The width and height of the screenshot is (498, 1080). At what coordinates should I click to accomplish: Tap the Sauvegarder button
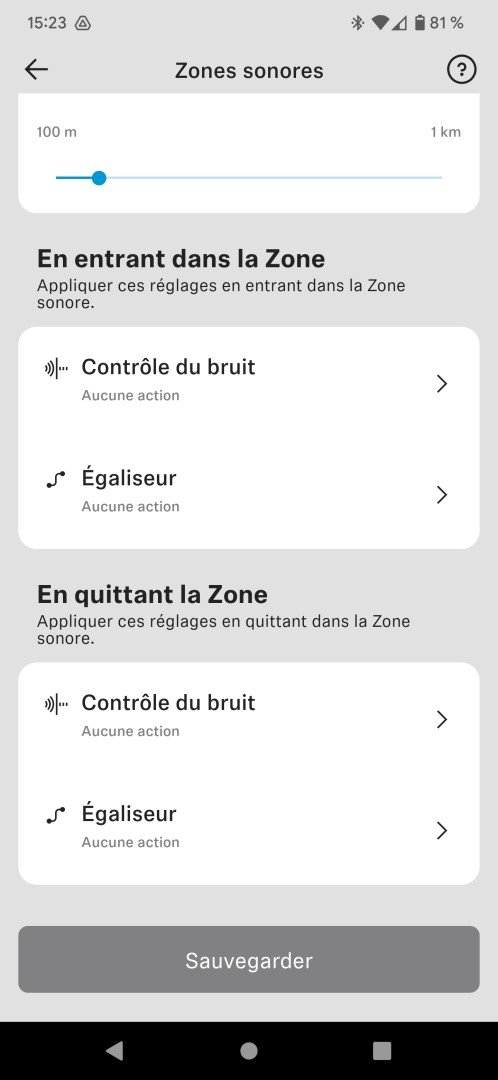249,959
